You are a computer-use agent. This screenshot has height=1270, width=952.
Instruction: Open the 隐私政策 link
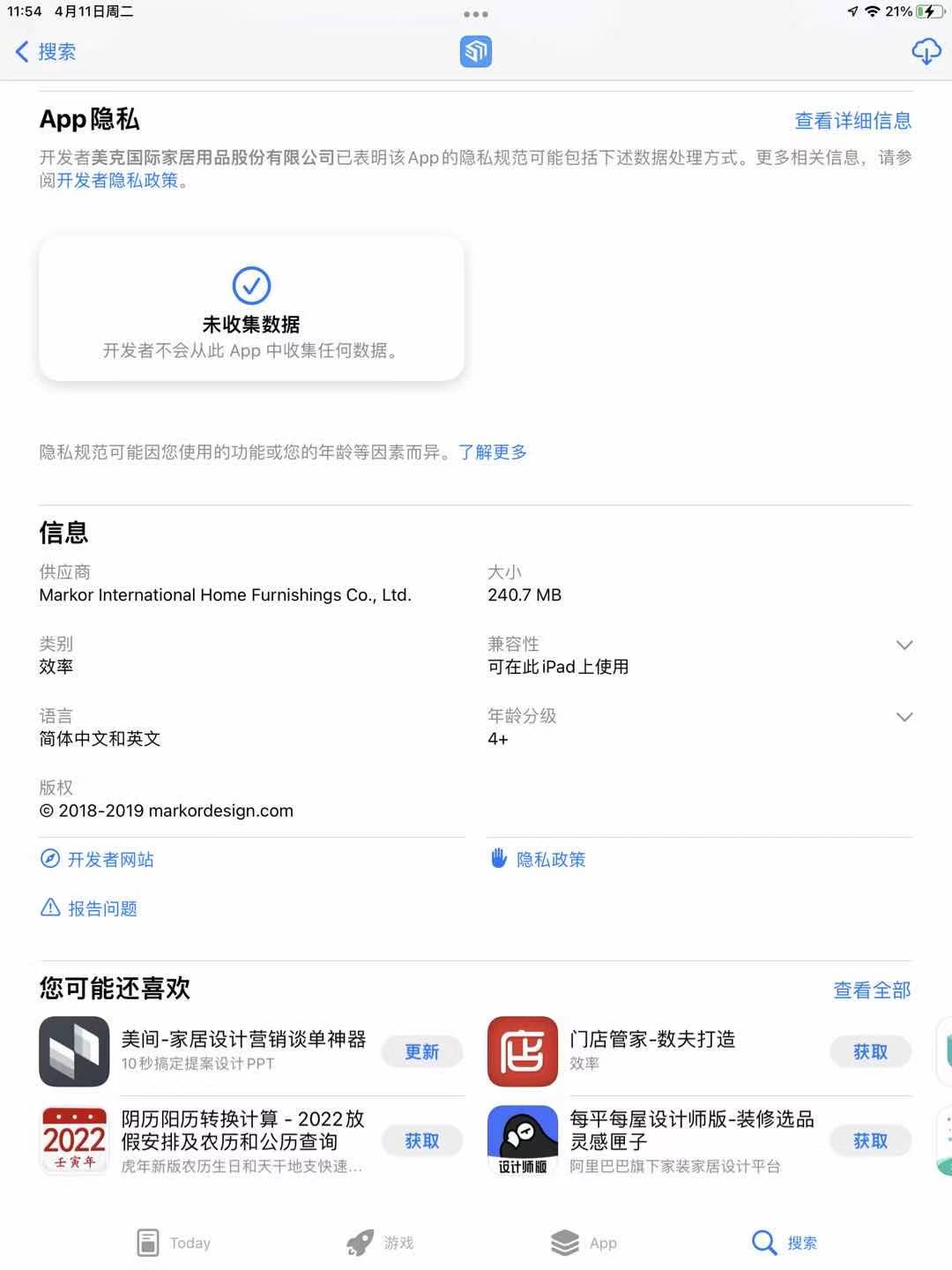539,859
